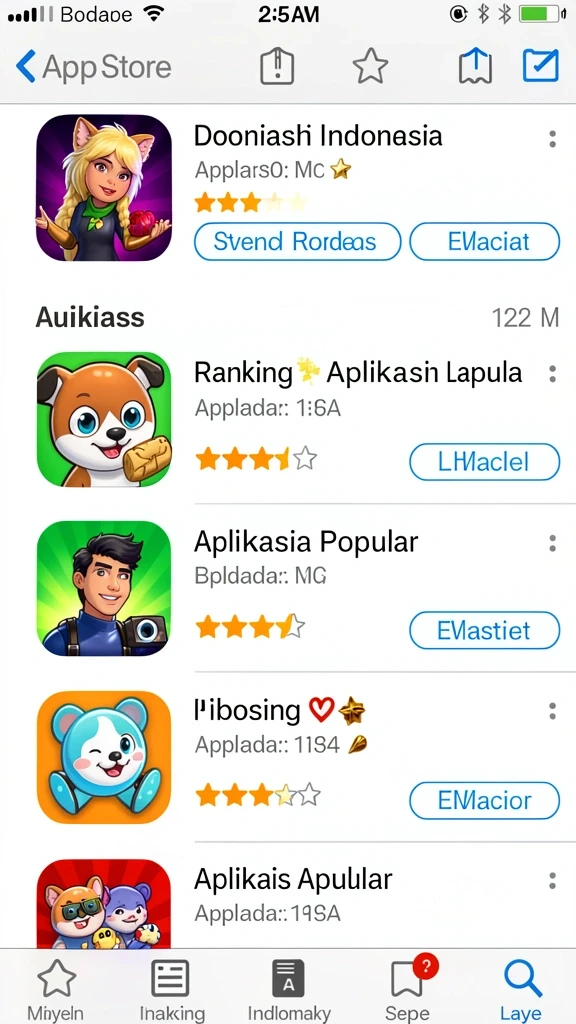Tap the LHMaclel button for Ranking Aplikasin Lapula
The width and height of the screenshot is (576, 1024).
coord(485,462)
